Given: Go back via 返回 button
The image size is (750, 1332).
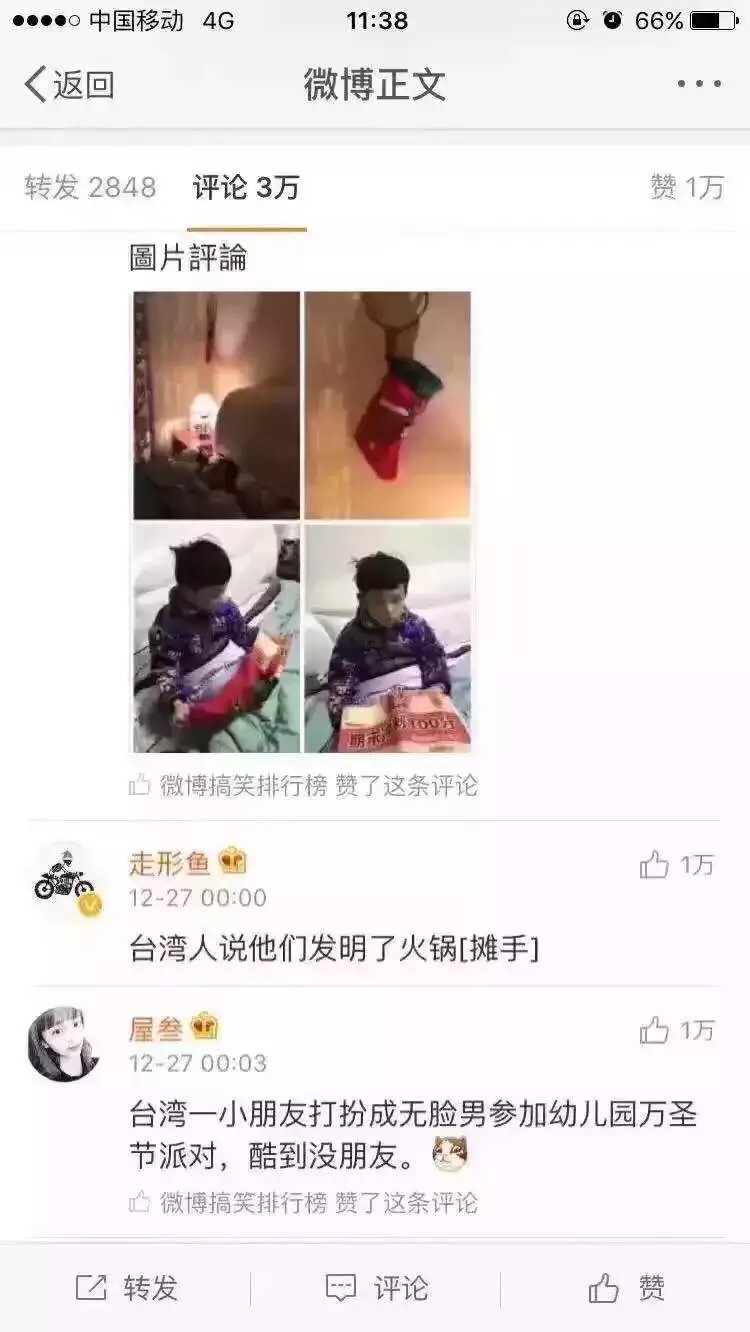Looking at the screenshot, I should (69, 85).
